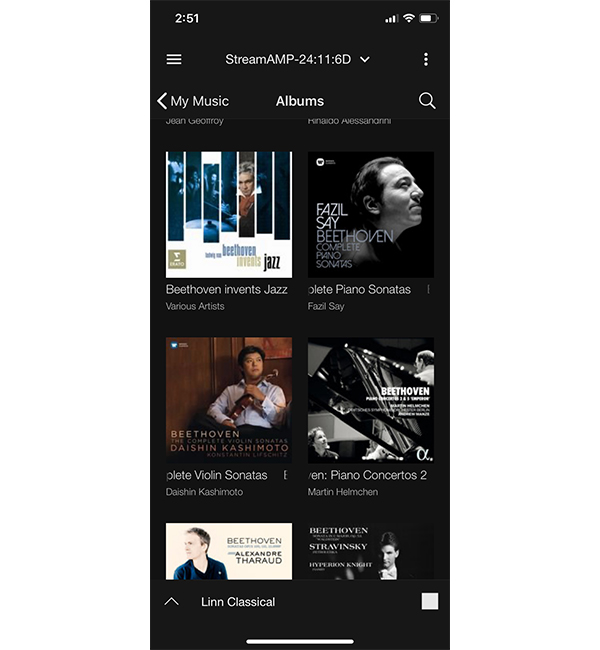Open the Alexandre Tharaud Beethoven album
This screenshot has width=600, height=650.
pyautogui.click(x=229, y=551)
